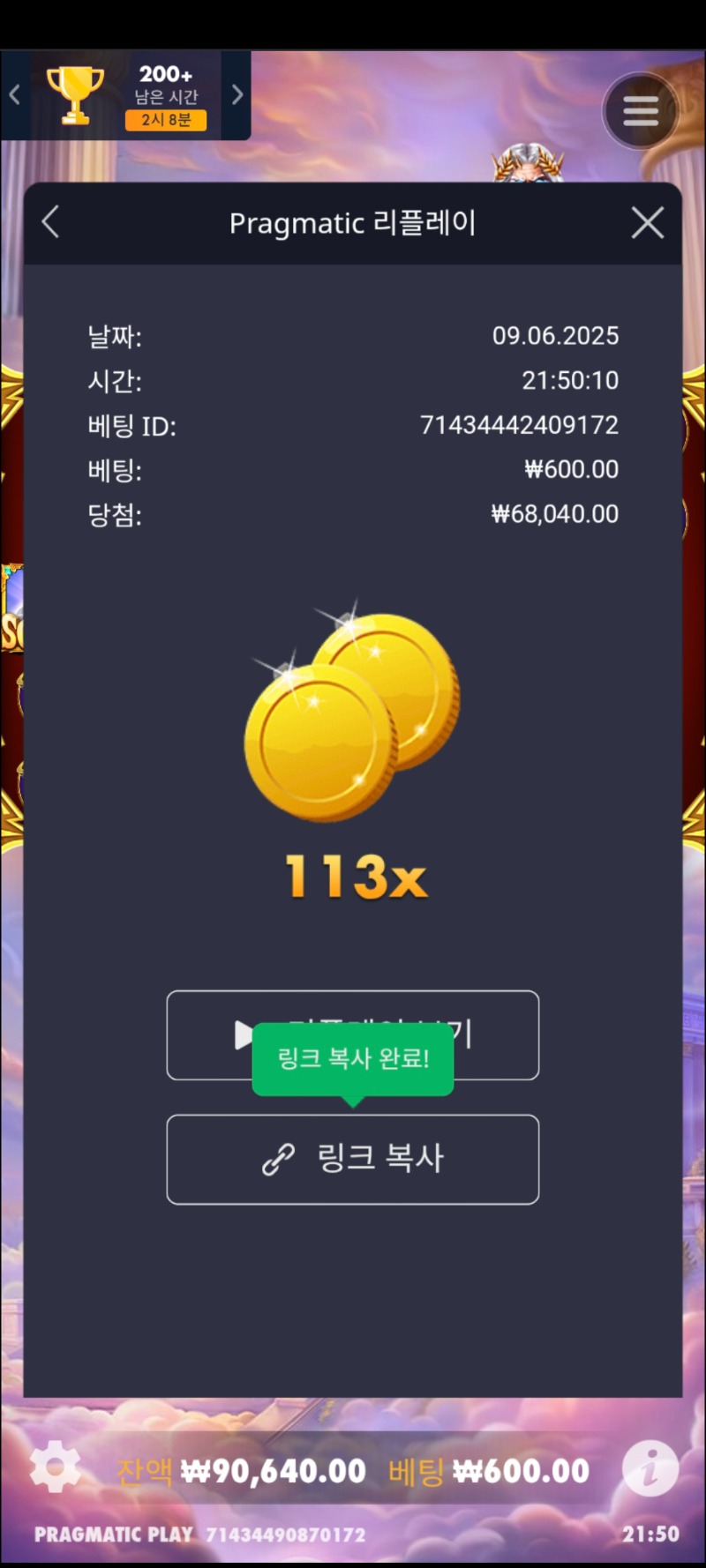The image size is (706, 1568).
Task: Show the next tournament banner
Action: pyautogui.click(x=237, y=95)
